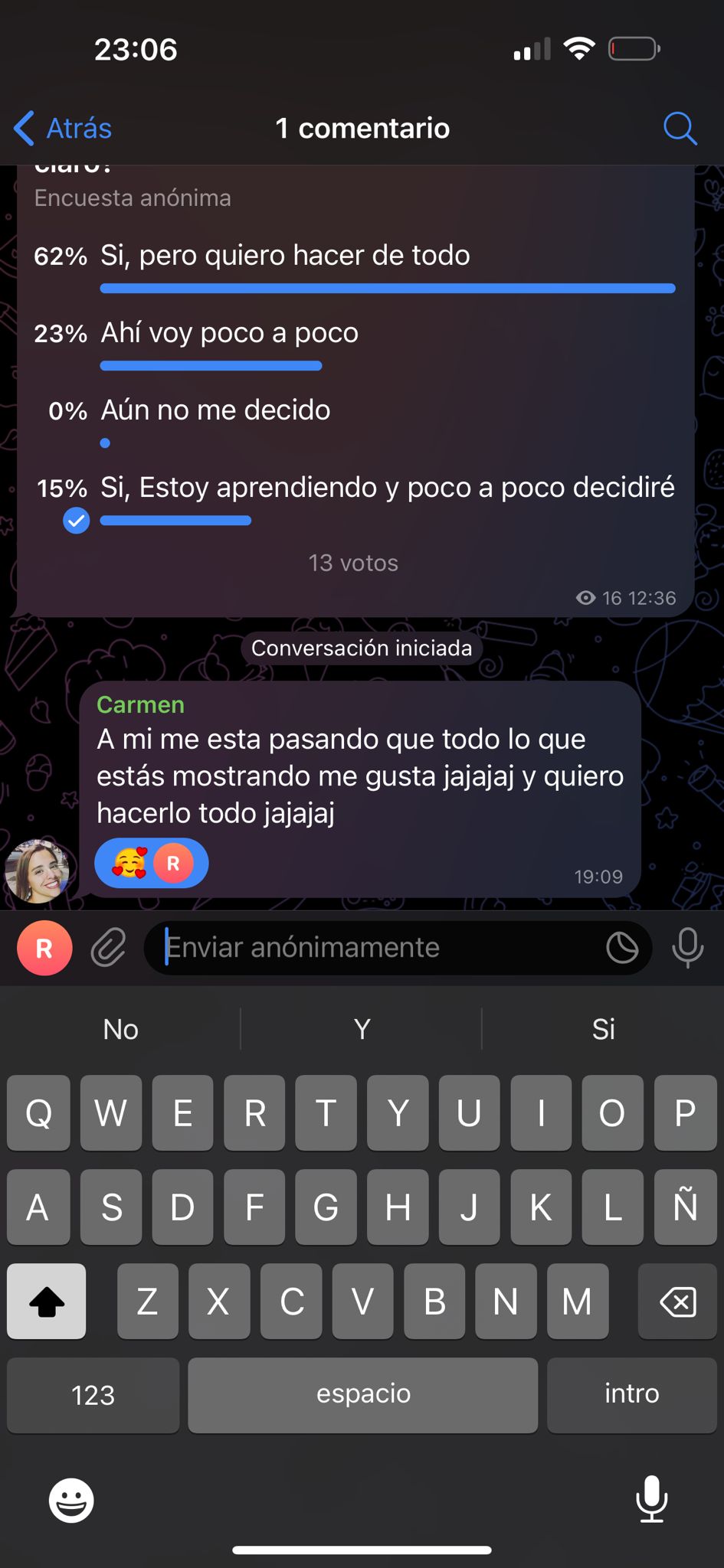Start keyboard dictation microphone
The image size is (724, 1568).
tap(651, 1500)
